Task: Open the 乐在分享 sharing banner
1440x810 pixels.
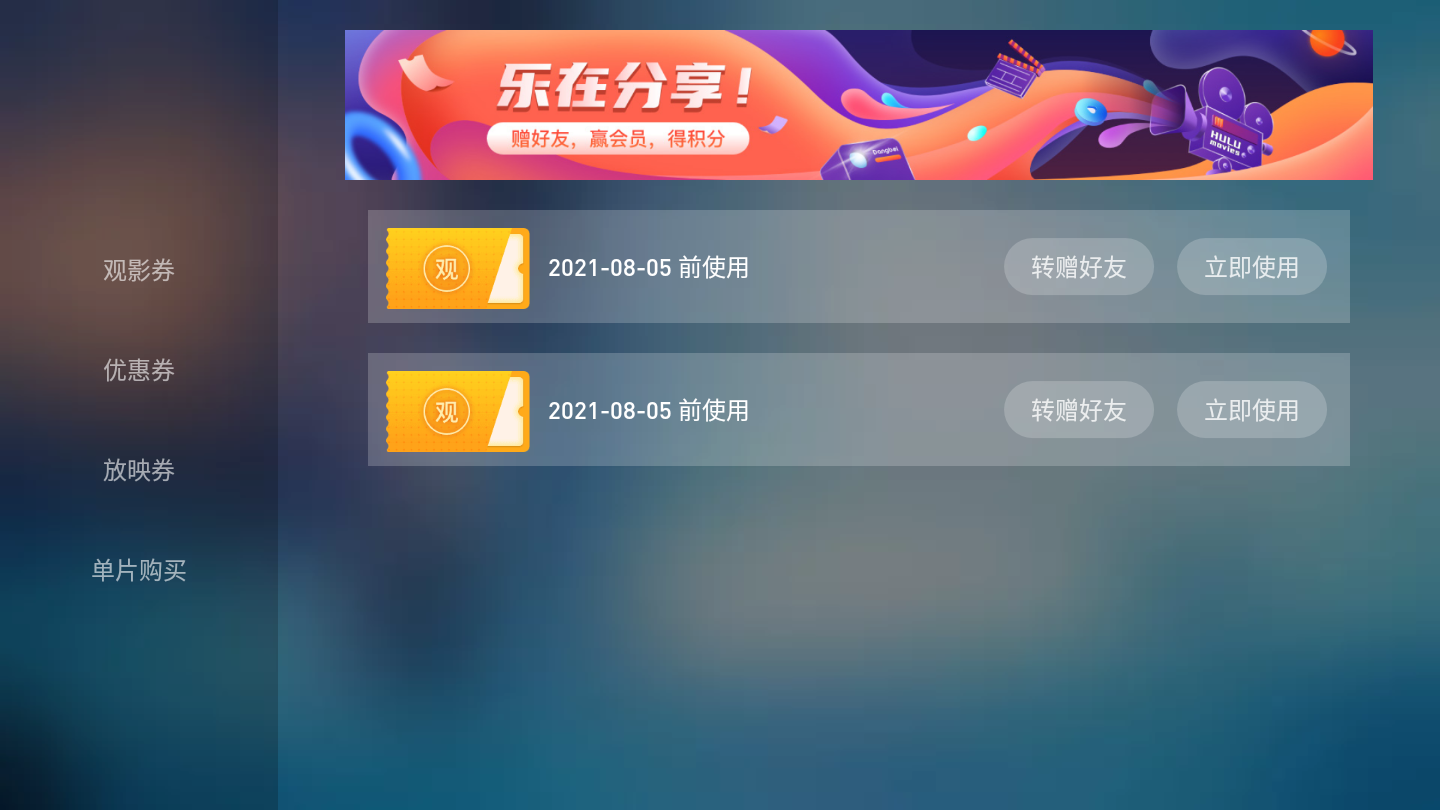Action: (x=858, y=105)
